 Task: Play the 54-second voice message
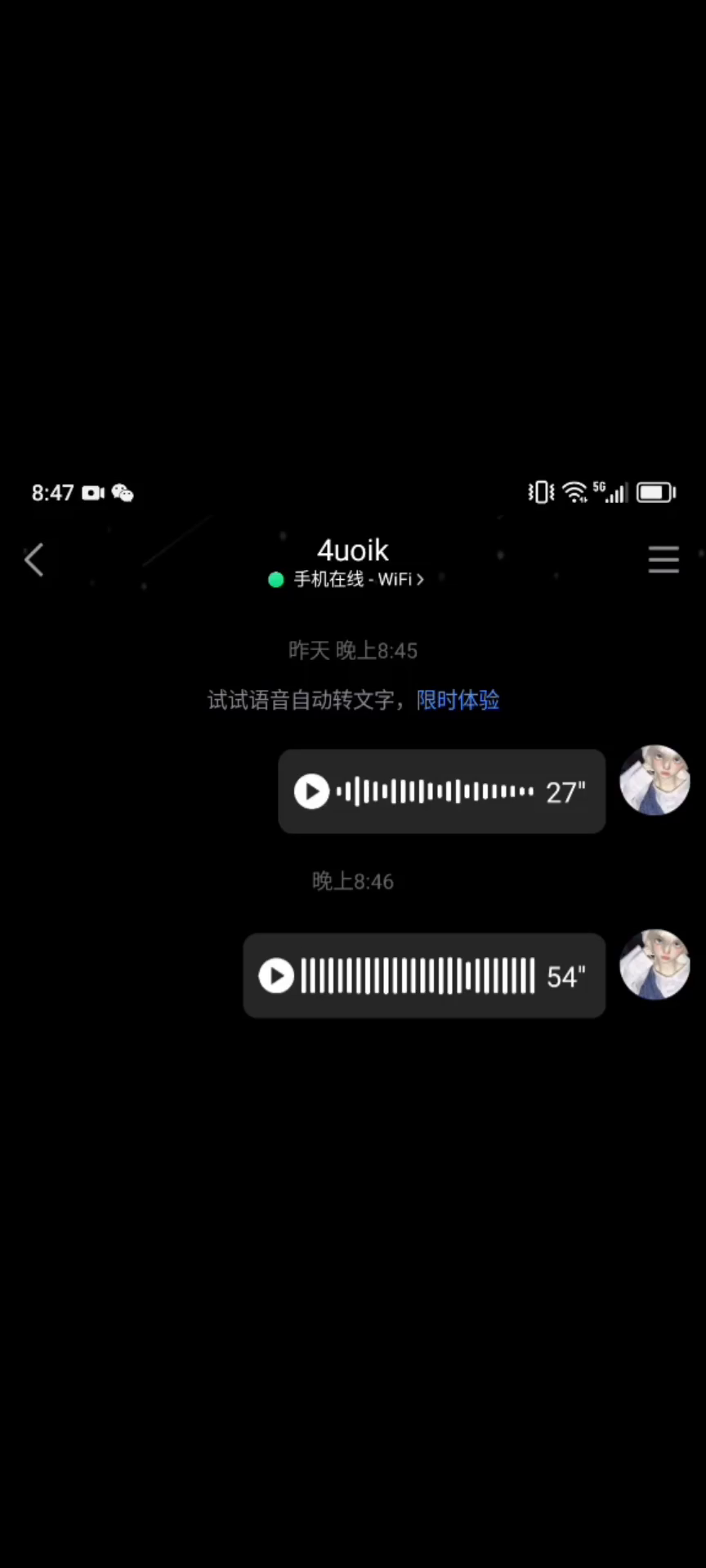click(276, 976)
